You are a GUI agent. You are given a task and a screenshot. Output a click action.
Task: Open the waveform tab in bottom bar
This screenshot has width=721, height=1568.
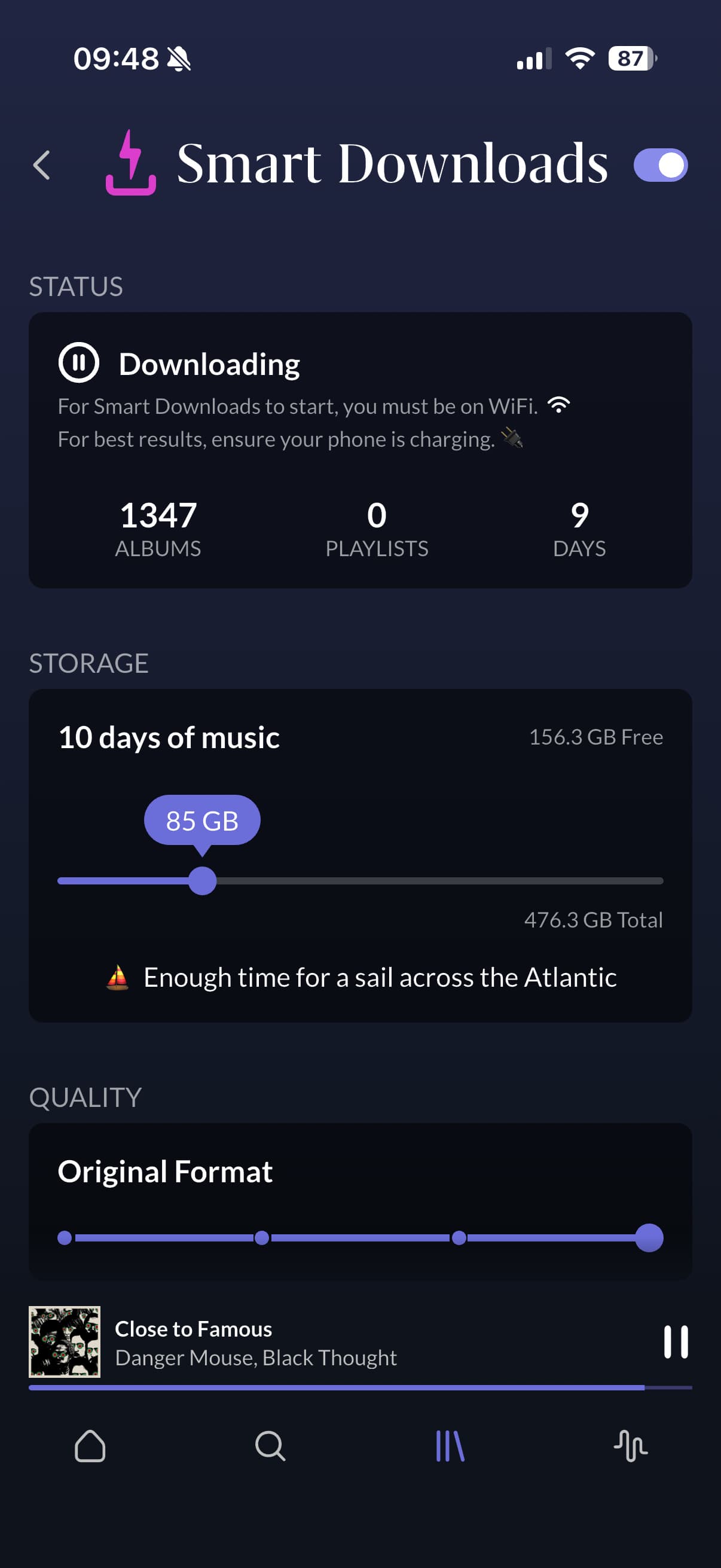click(630, 1445)
